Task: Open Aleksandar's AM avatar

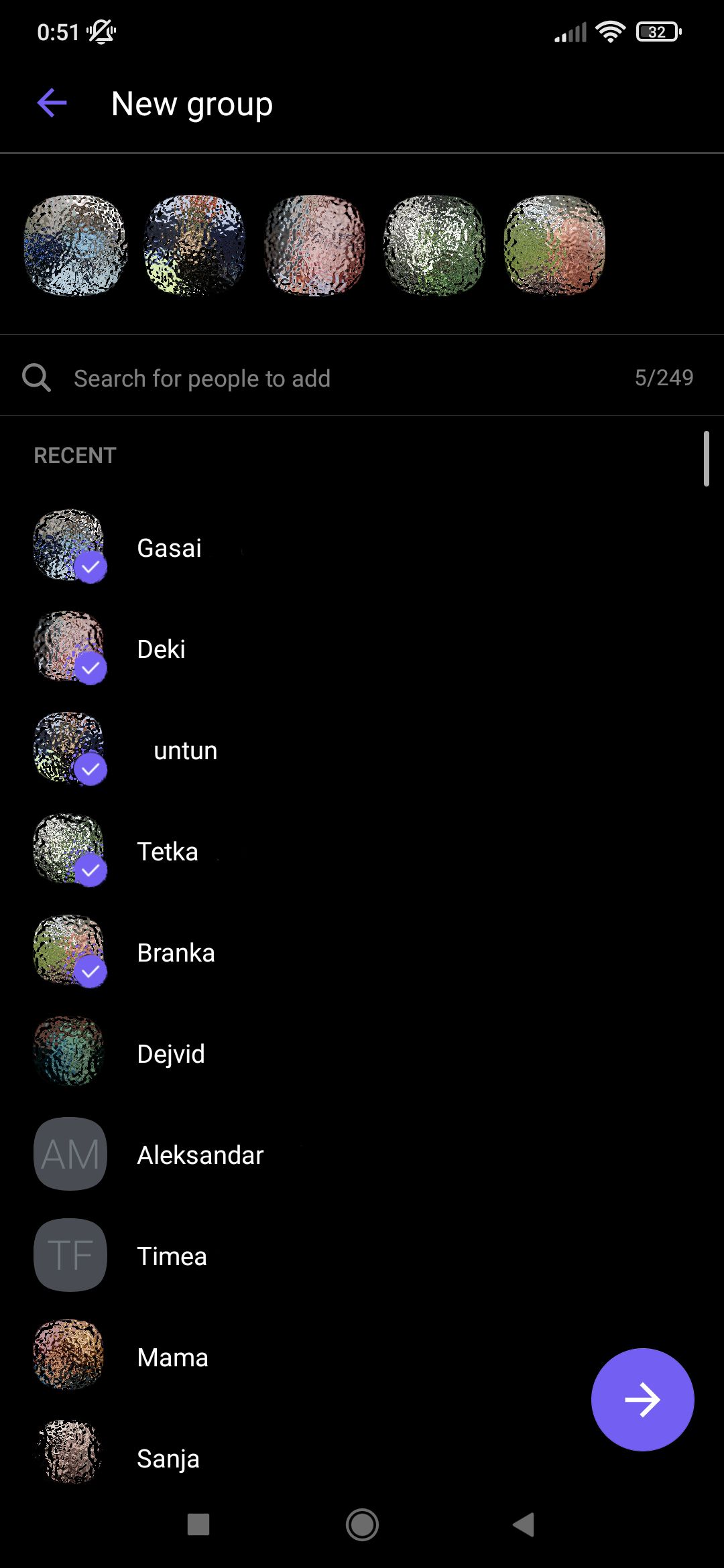Action: coord(70,1154)
